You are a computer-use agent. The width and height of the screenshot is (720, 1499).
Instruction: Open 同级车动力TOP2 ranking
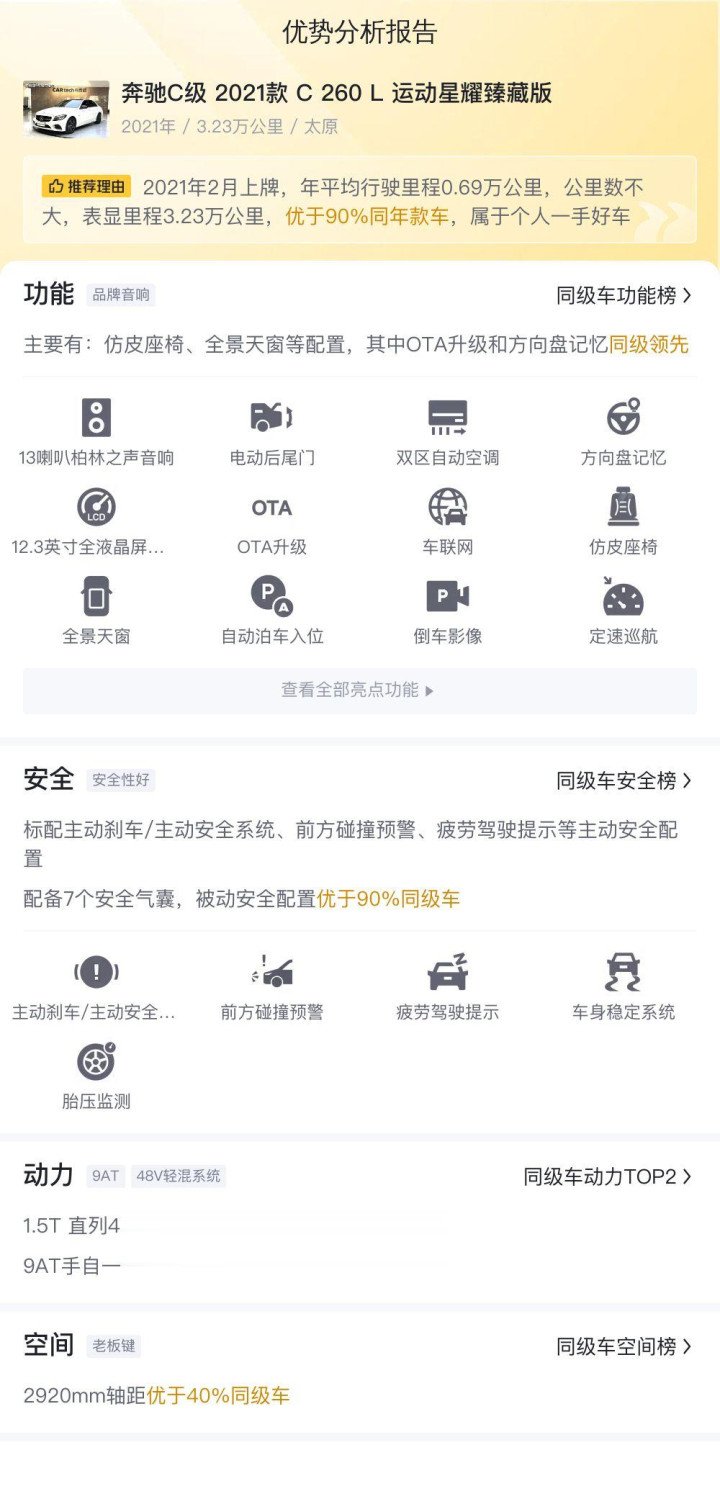(x=607, y=1177)
